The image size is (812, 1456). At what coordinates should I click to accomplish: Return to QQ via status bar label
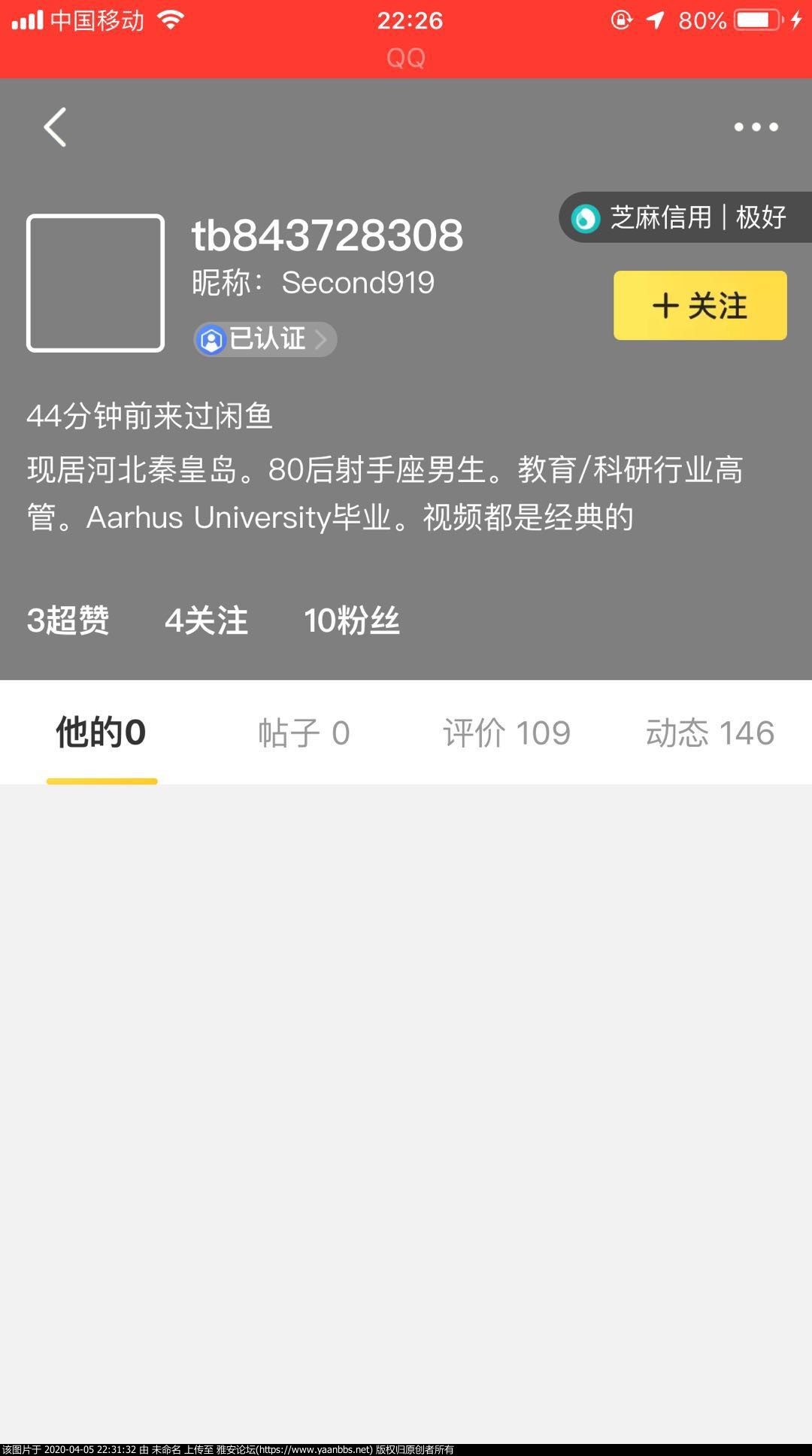(x=406, y=58)
